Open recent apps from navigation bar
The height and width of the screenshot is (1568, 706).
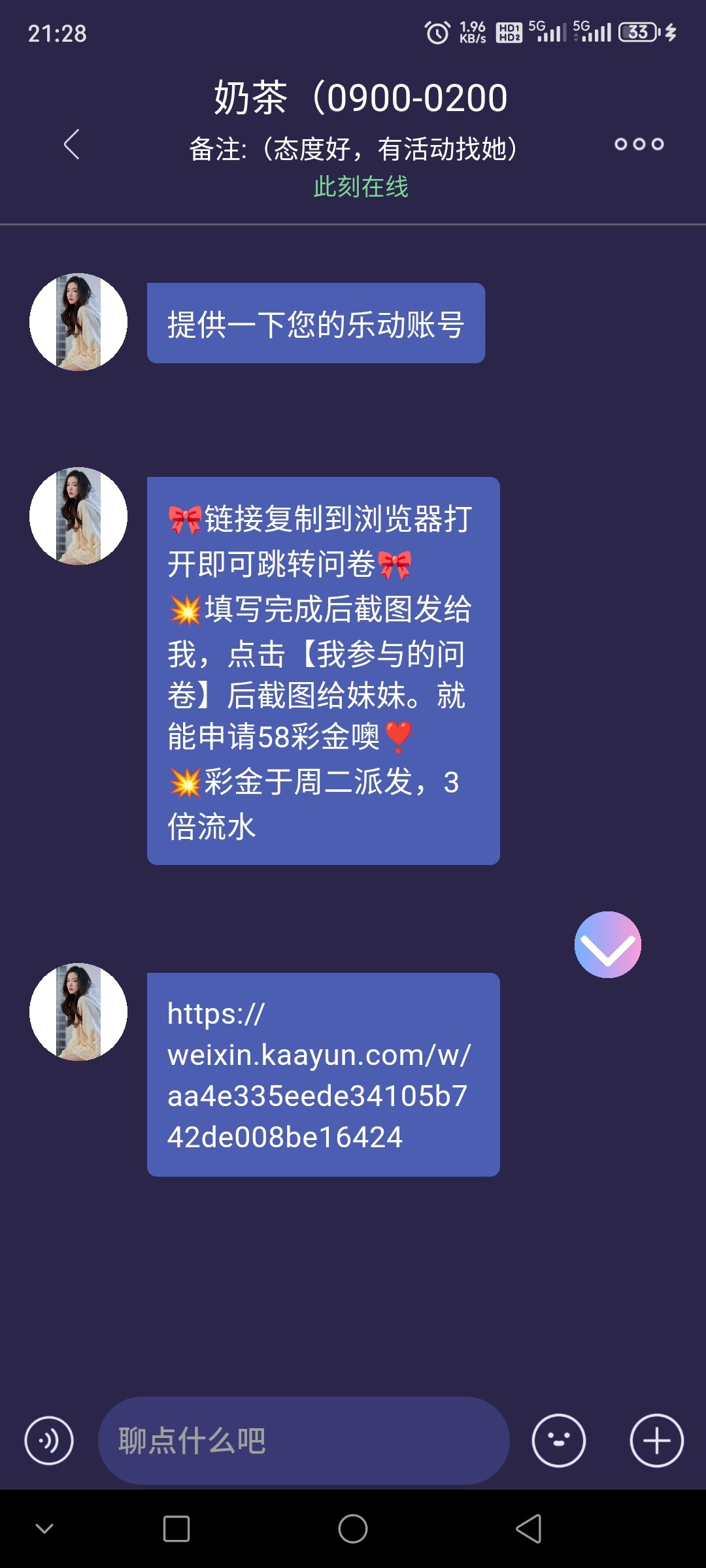coord(176,1529)
